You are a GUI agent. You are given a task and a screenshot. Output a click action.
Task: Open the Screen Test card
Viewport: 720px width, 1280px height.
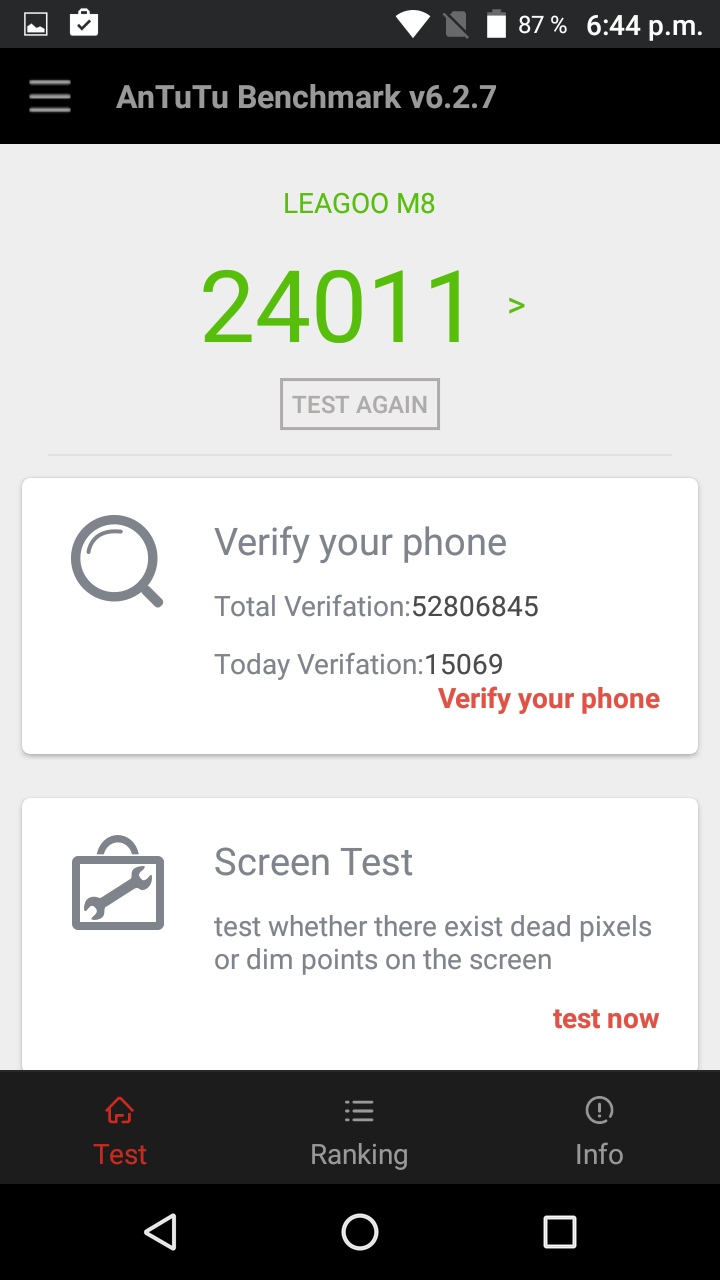coord(360,900)
